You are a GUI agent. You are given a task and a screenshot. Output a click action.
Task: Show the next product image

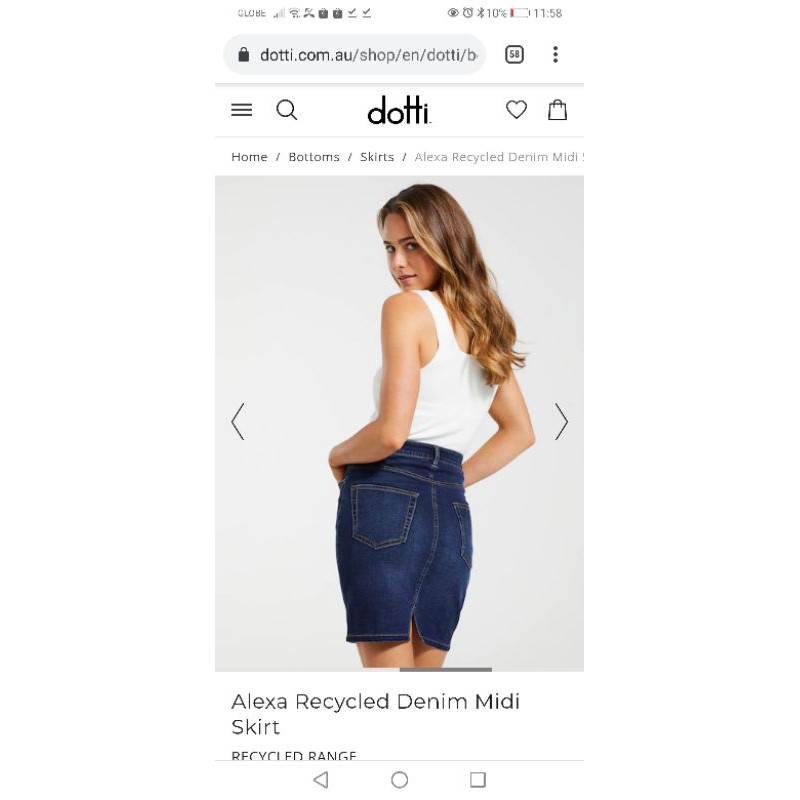(561, 421)
